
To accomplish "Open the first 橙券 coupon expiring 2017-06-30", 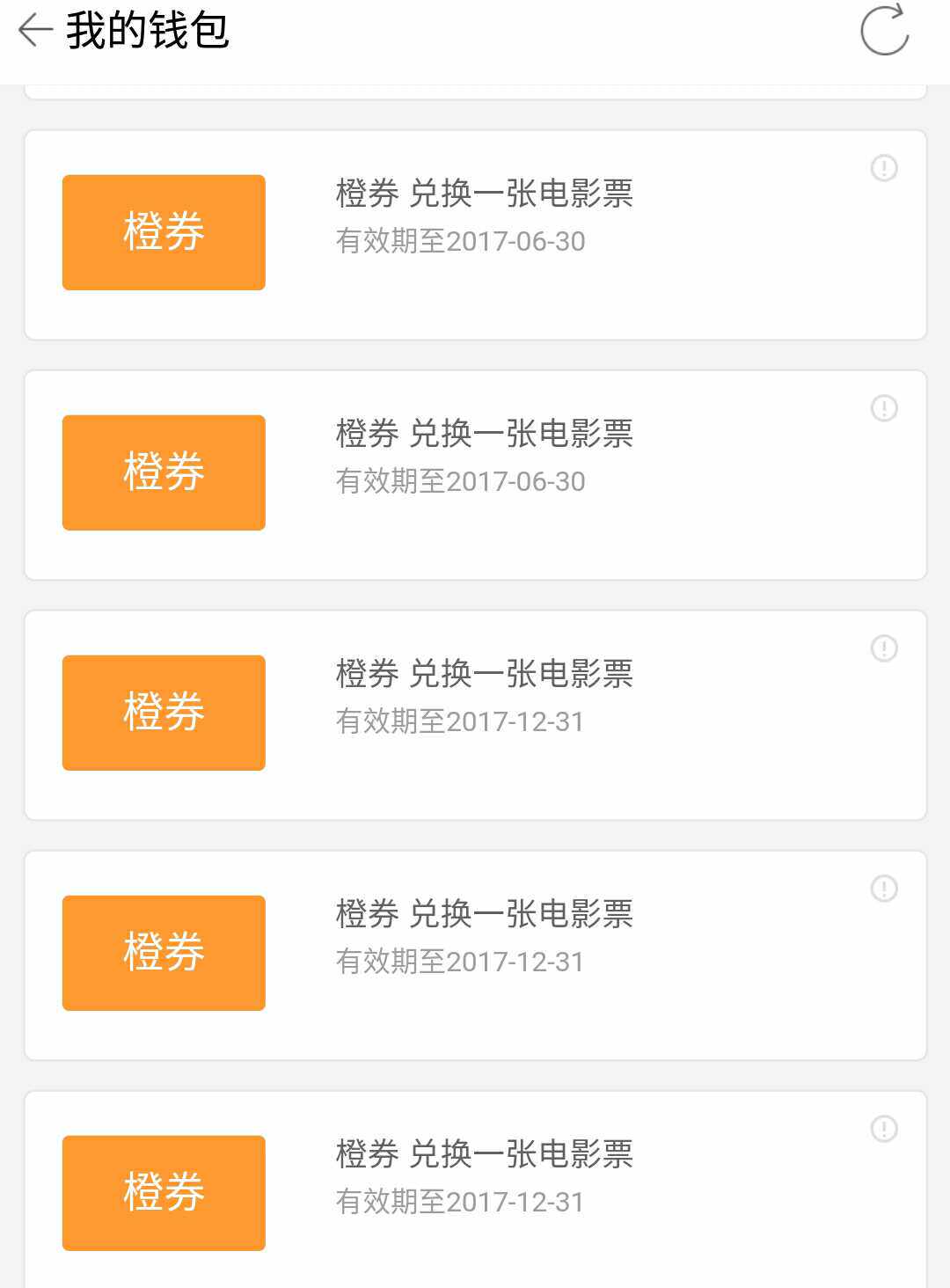I will [475, 235].
